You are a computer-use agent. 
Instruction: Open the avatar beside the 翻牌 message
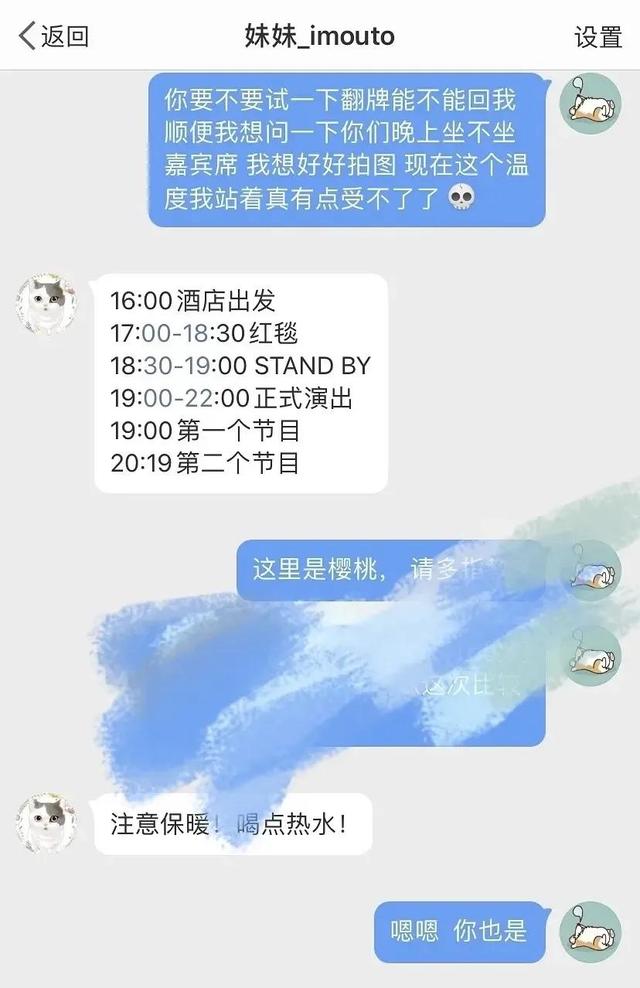point(590,103)
